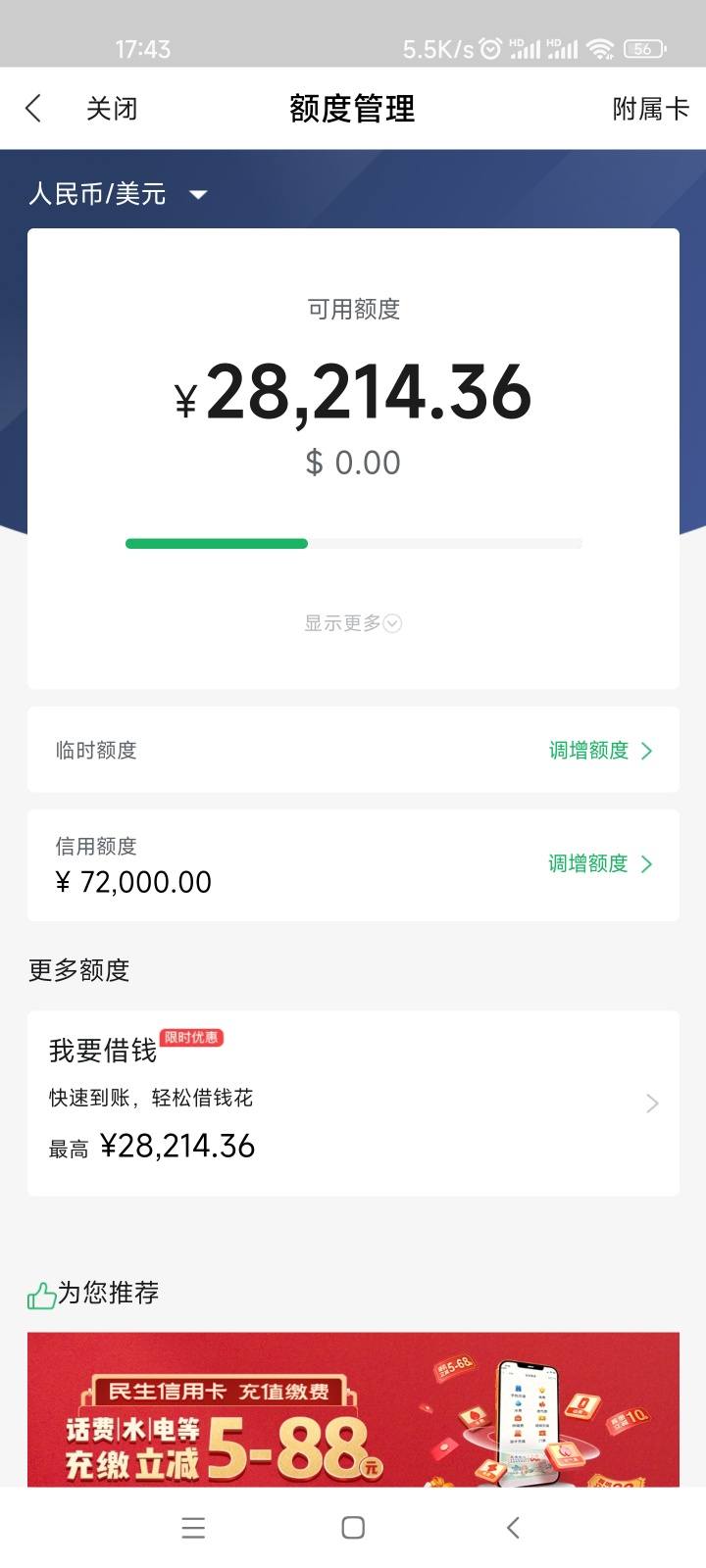706x1568 pixels.
Task: Tap 关闭 to close the page
Action: coord(112,108)
